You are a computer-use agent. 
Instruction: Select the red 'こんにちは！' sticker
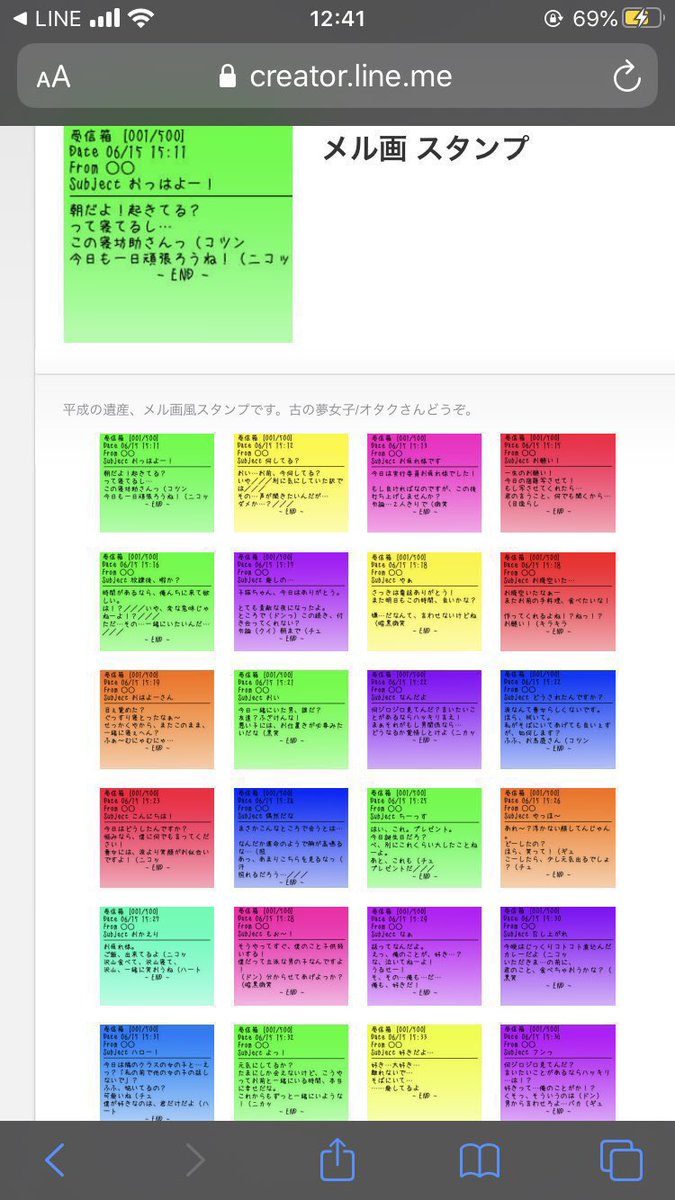tap(157, 837)
